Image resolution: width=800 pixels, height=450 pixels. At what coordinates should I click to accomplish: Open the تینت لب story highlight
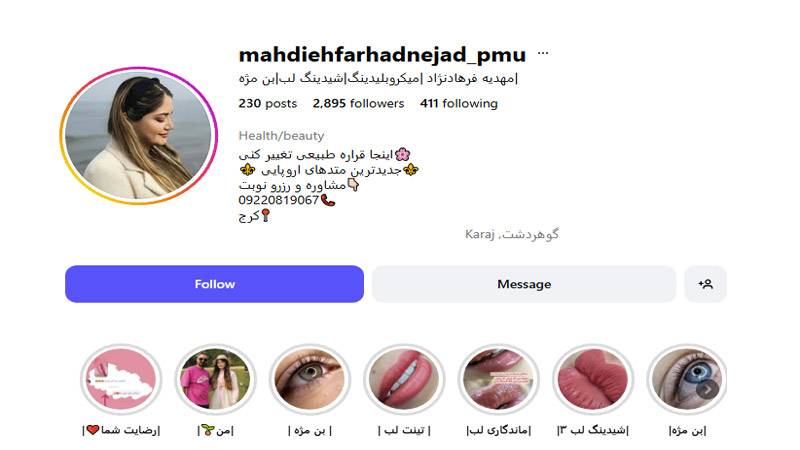(404, 381)
